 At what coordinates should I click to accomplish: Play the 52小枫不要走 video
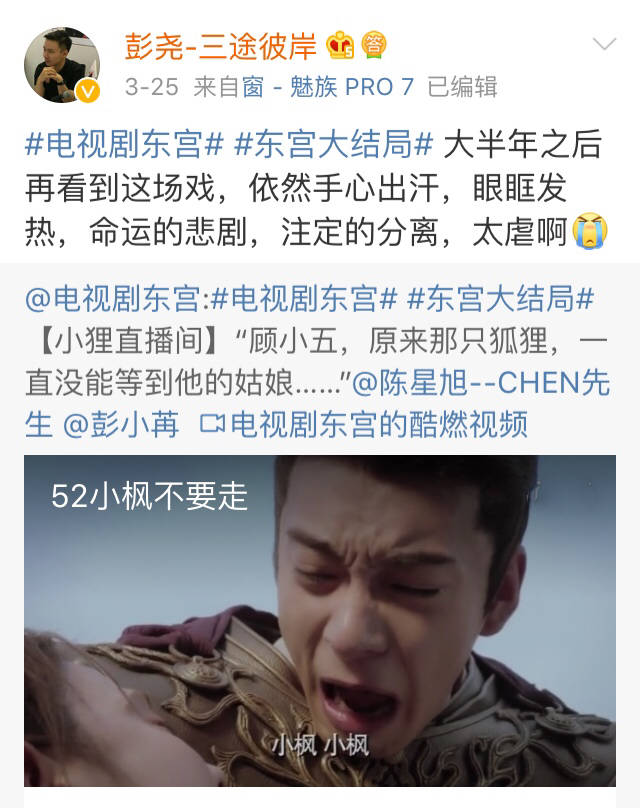coord(319,620)
